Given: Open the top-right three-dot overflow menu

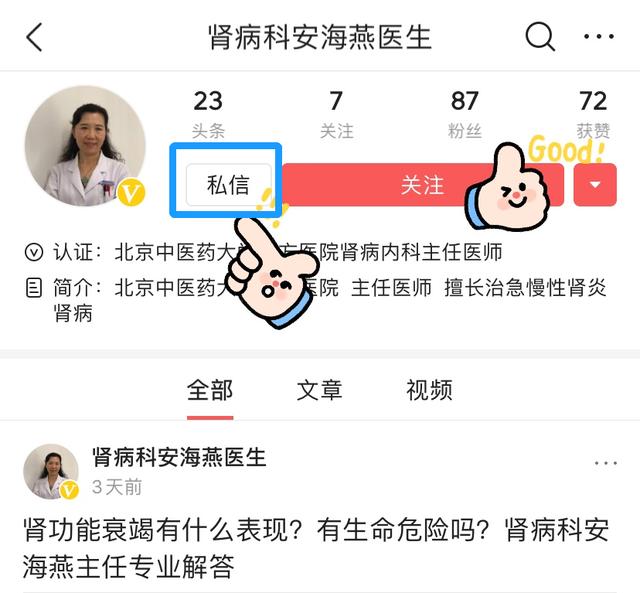Looking at the screenshot, I should (x=599, y=38).
